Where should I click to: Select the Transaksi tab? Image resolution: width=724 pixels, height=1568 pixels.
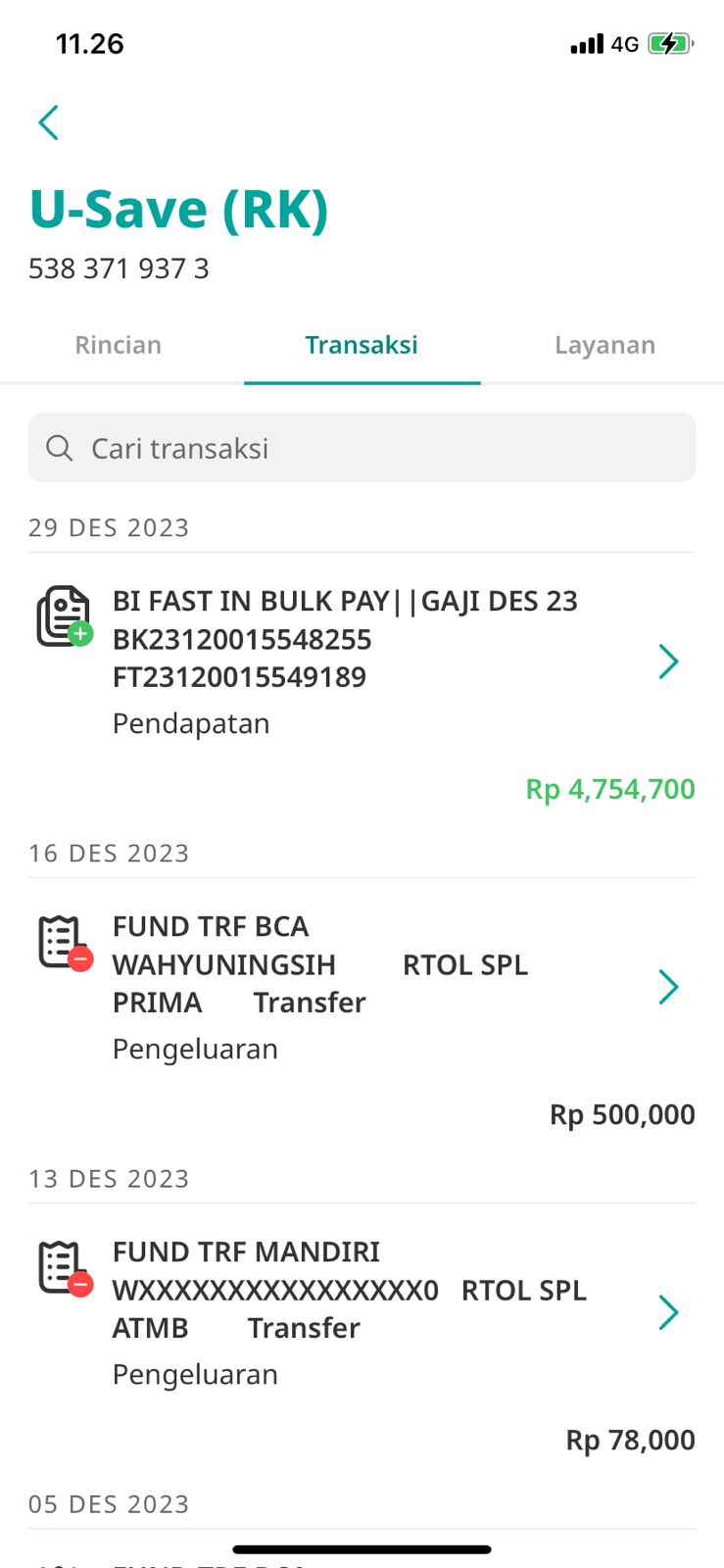[362, 345]
